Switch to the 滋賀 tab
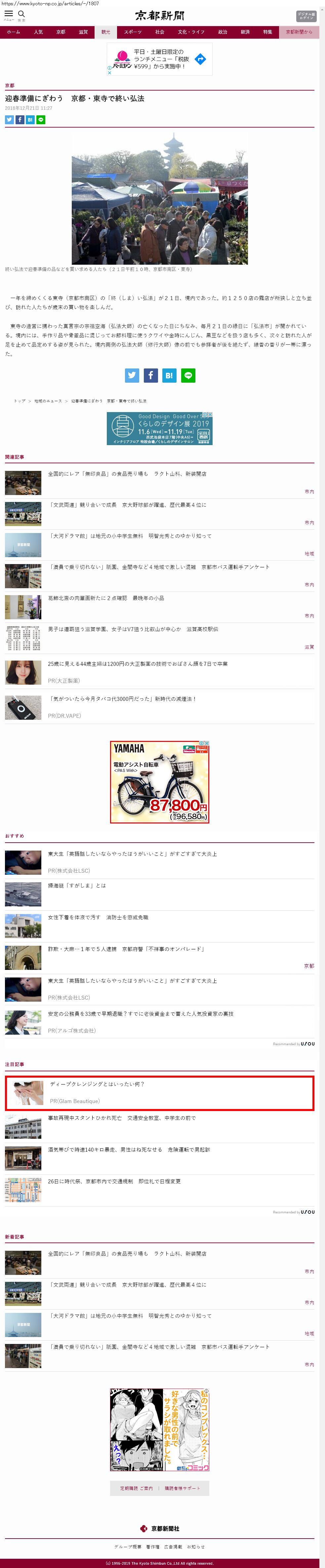Screen dimensions: 325x1568 (83, 32)
